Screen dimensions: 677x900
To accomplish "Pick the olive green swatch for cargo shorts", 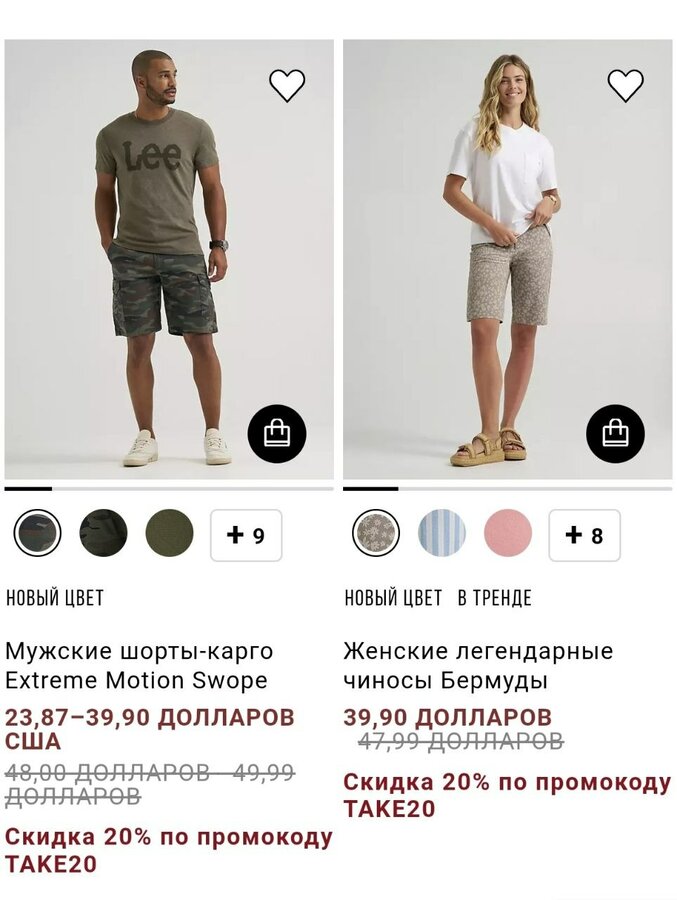I will [x=169, y=534].
